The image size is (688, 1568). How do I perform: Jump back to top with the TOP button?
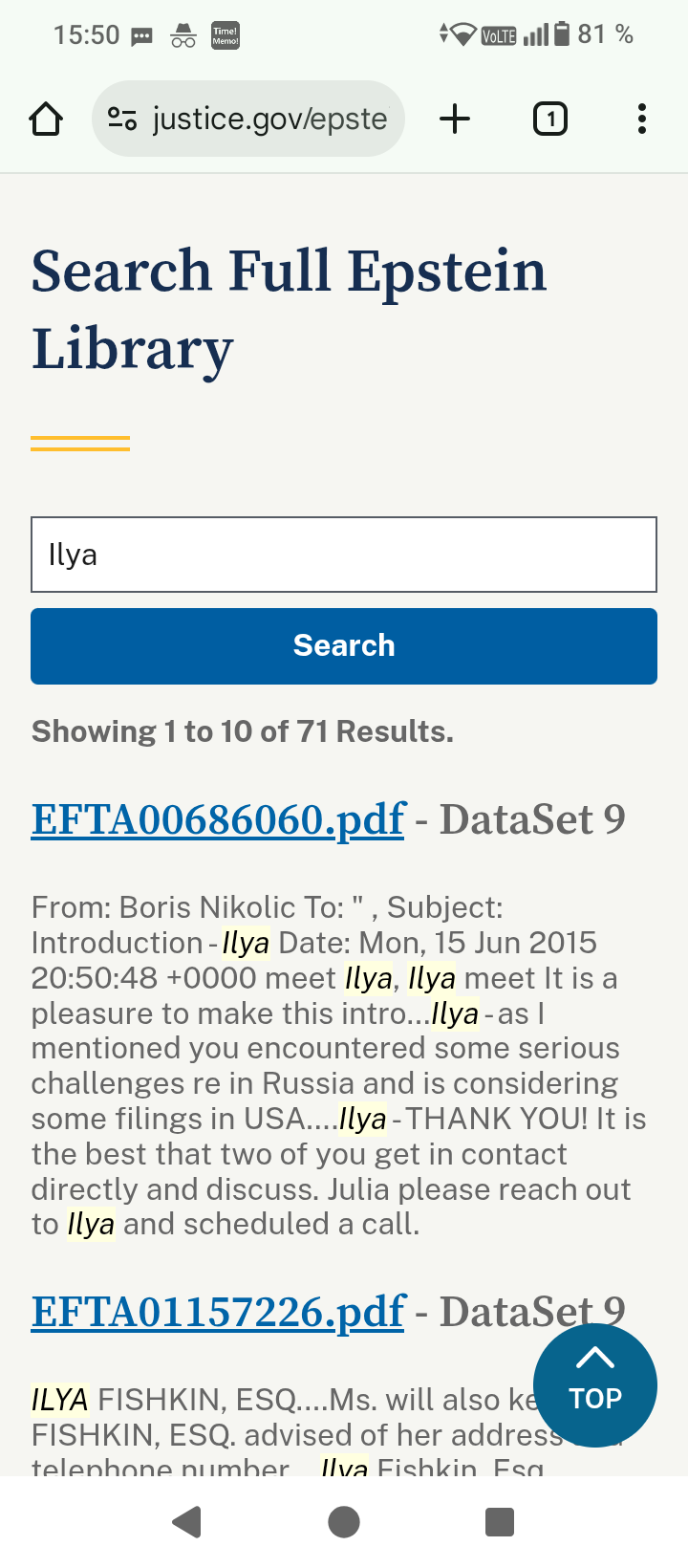pyautogui.click(x=594, y=1384)
